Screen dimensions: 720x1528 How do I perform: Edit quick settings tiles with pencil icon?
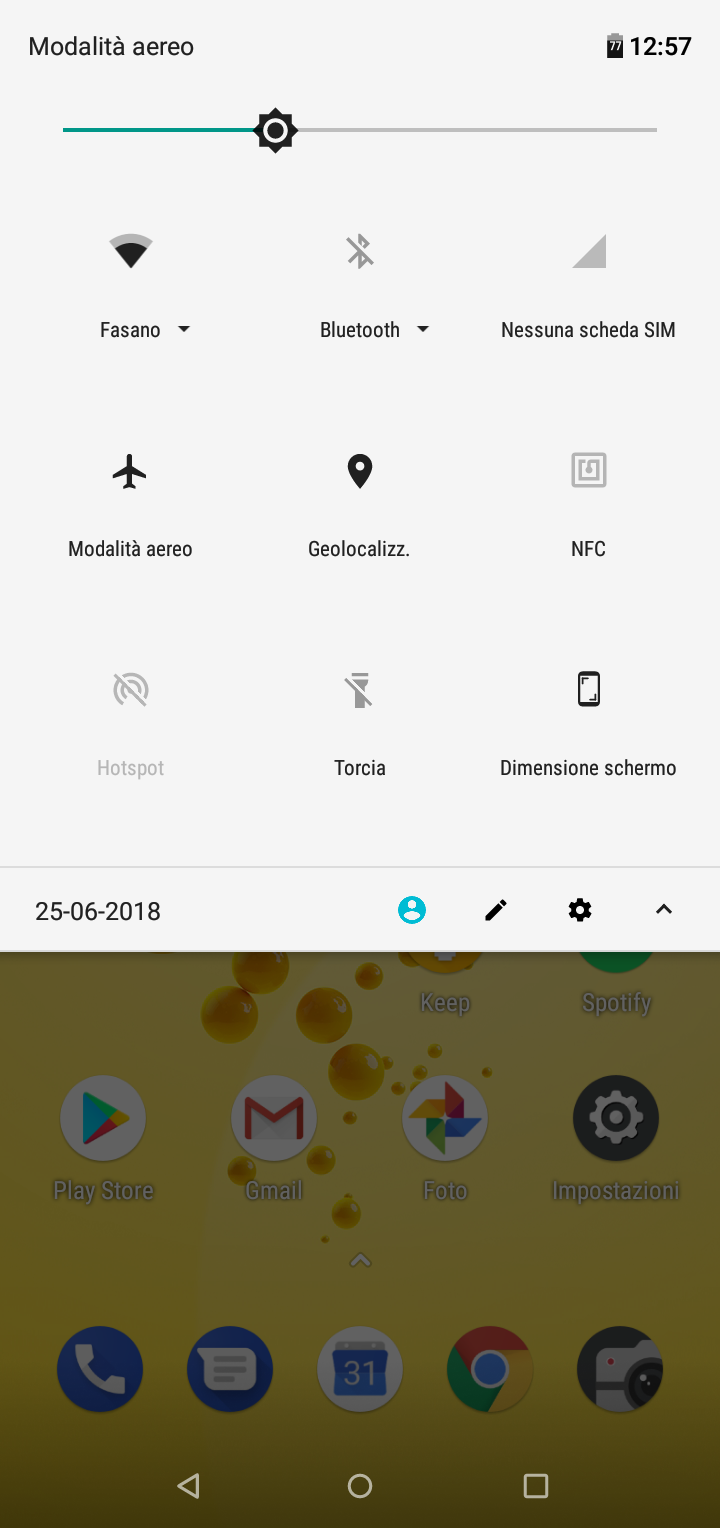496,910
